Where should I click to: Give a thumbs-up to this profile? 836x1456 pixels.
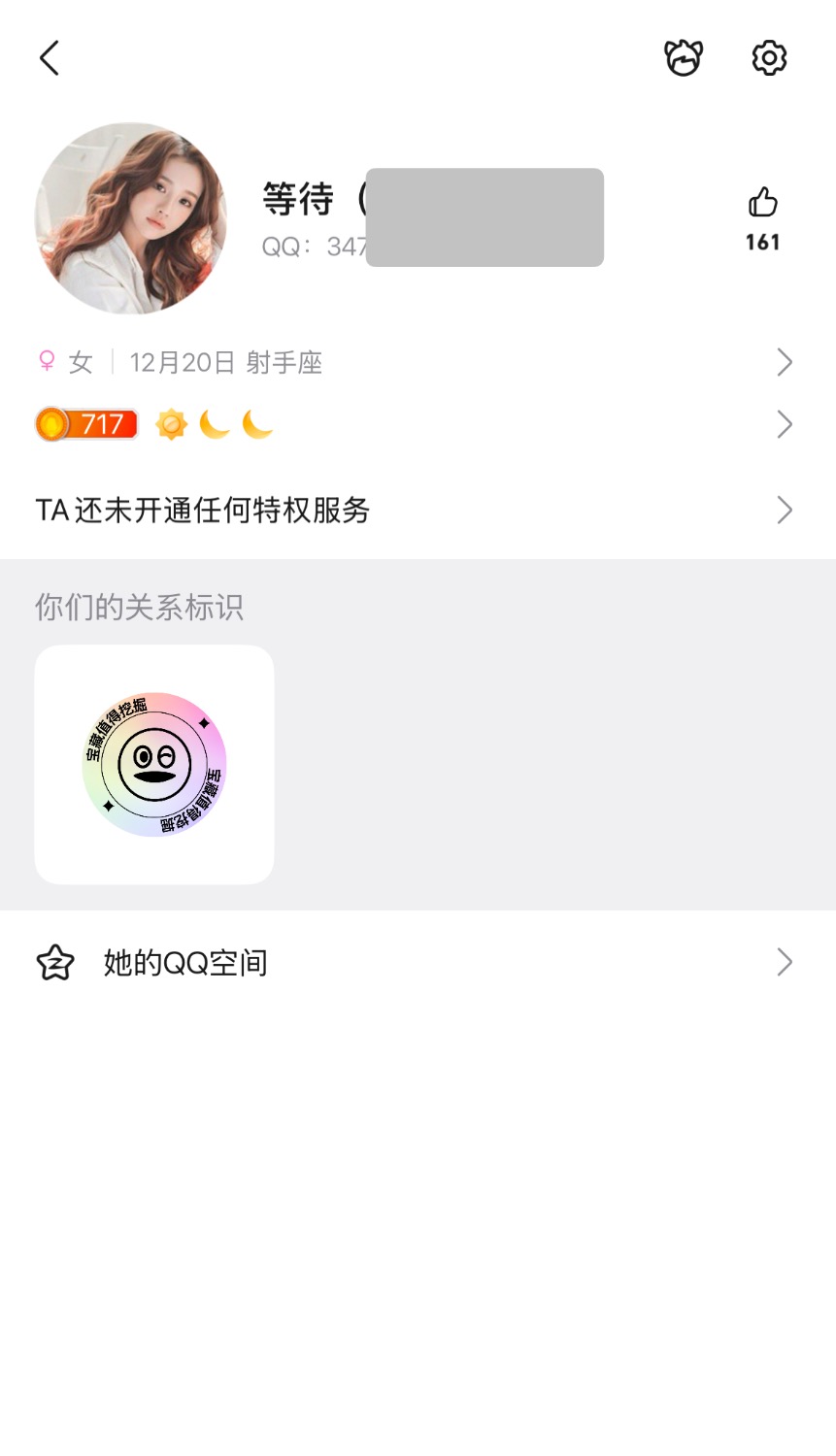pos(763,203)
